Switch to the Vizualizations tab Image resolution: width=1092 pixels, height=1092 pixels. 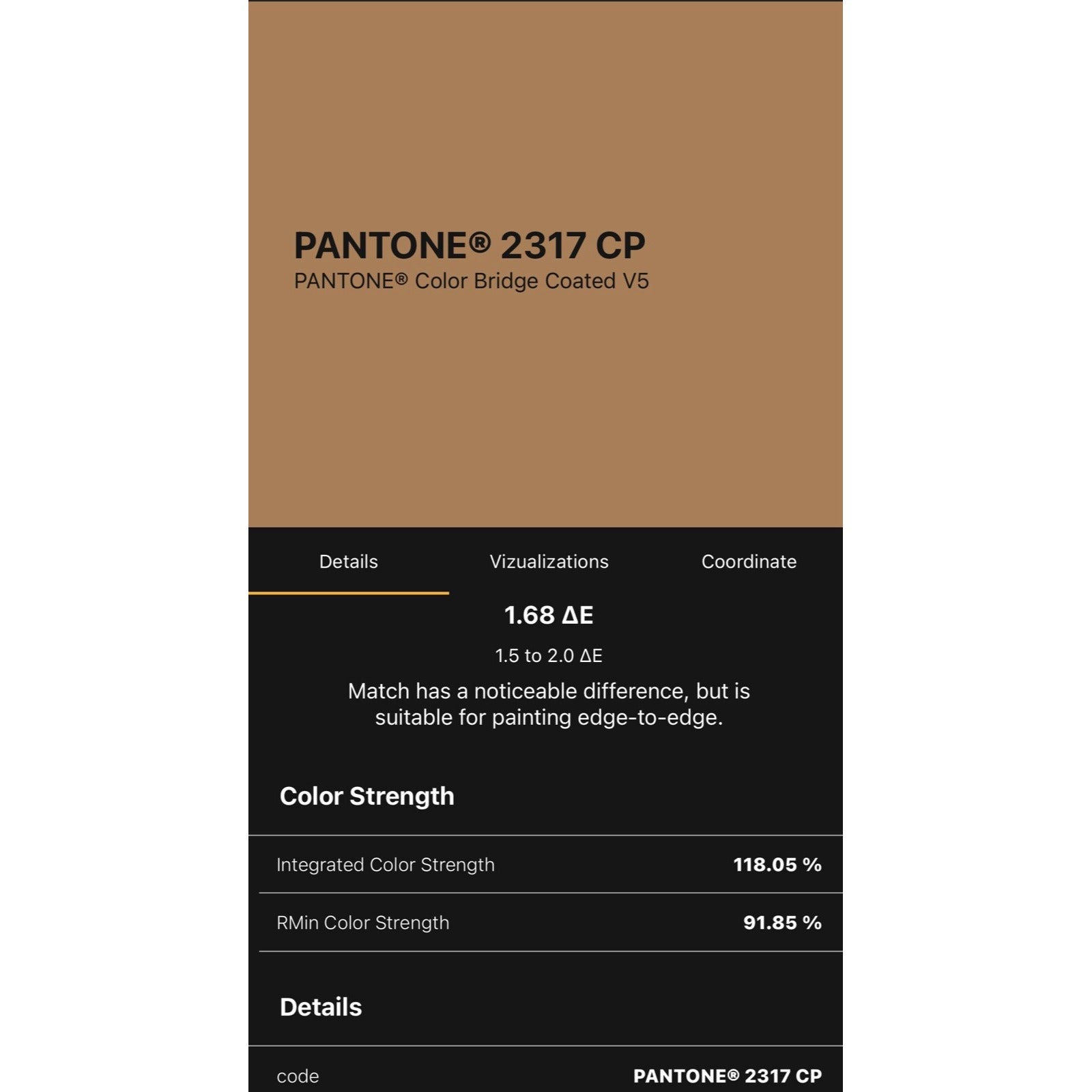(x=549, y=561)
